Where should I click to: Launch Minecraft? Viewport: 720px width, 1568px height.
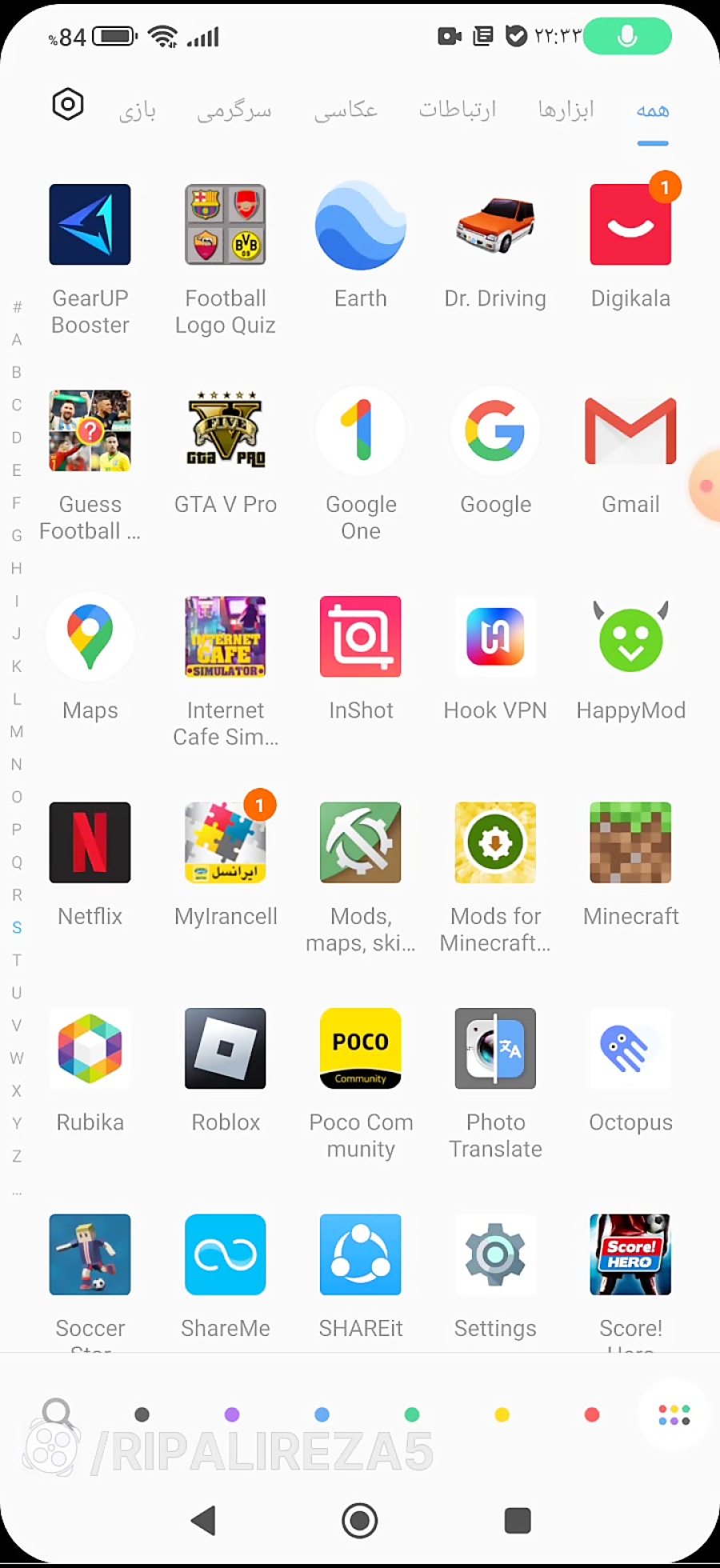point(630,842)
